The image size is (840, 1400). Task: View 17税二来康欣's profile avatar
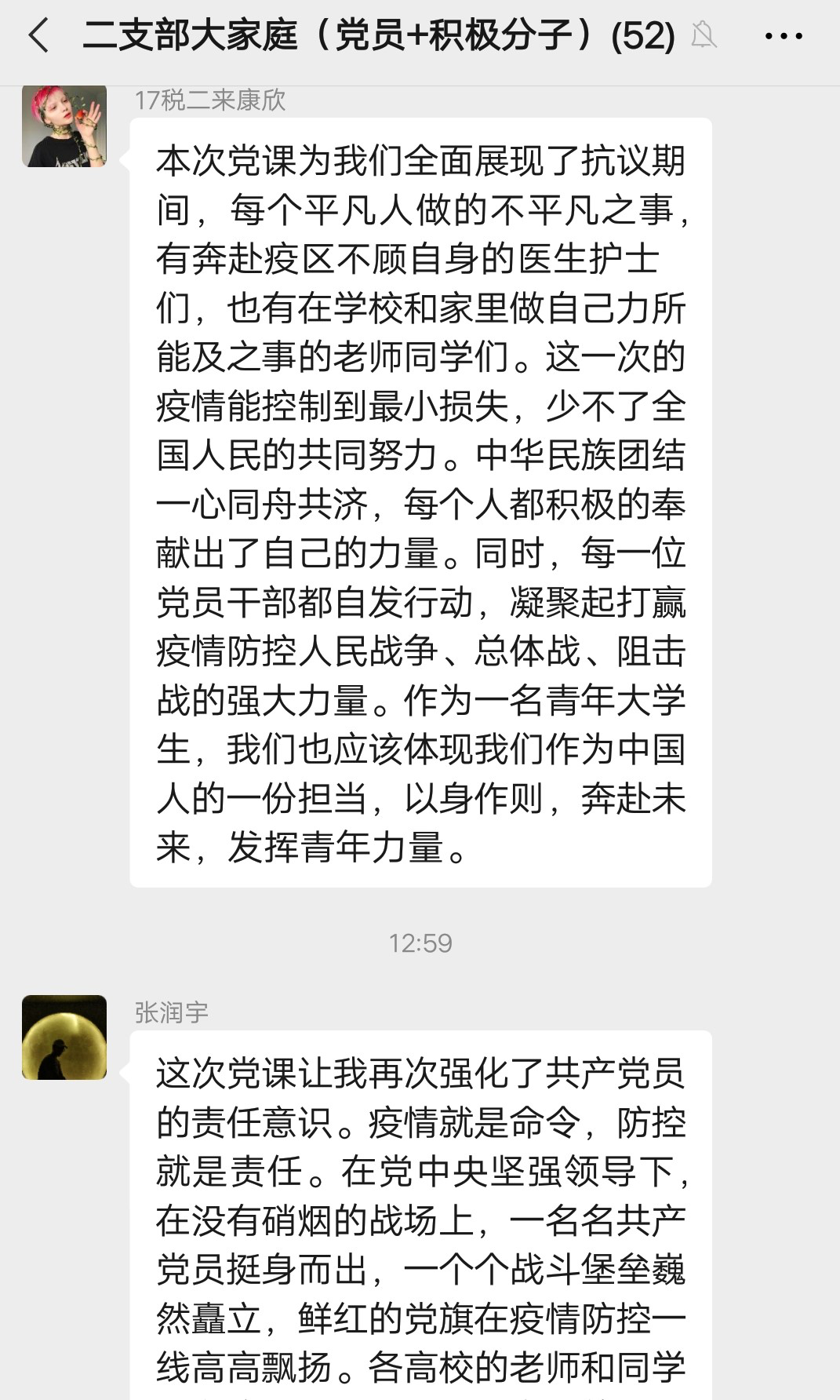[64, 126]
